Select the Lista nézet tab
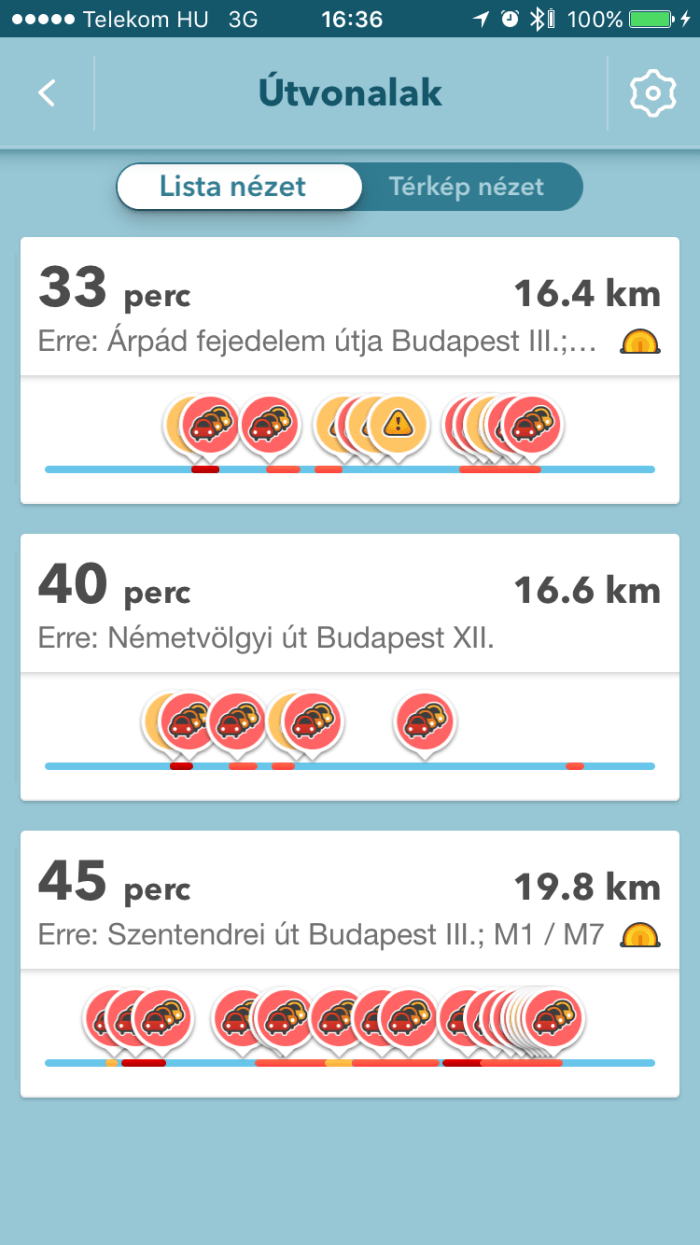Image resolution: width=700 pixels, height=1245 pixels. 238,187
